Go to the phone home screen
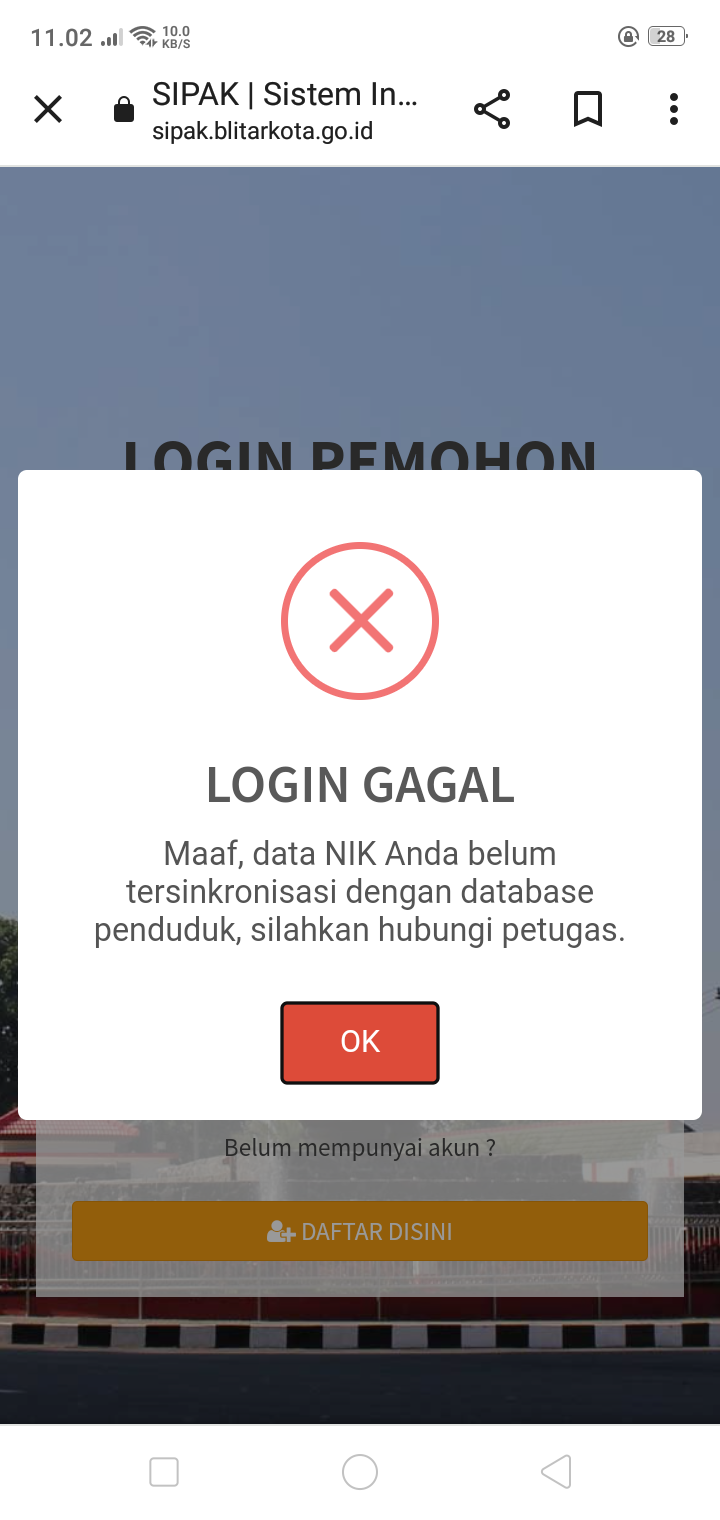Image resolution: width=720 pixels, height=1520 pixels. (360, 1472)
